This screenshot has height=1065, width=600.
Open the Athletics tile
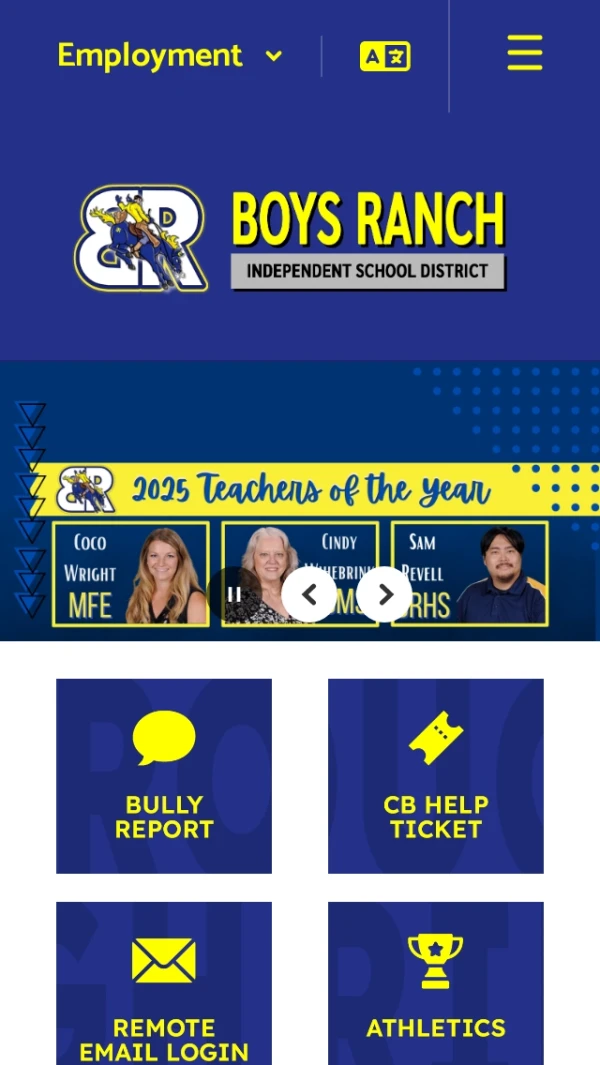pos(436,985)
